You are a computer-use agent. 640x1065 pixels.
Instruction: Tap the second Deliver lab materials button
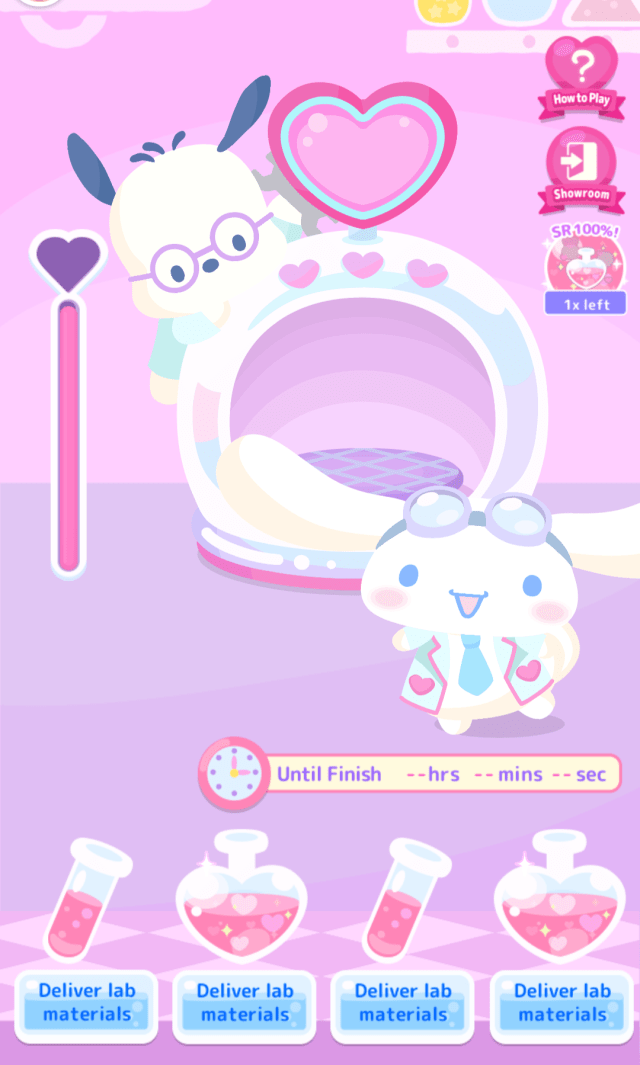point(245,1003)
